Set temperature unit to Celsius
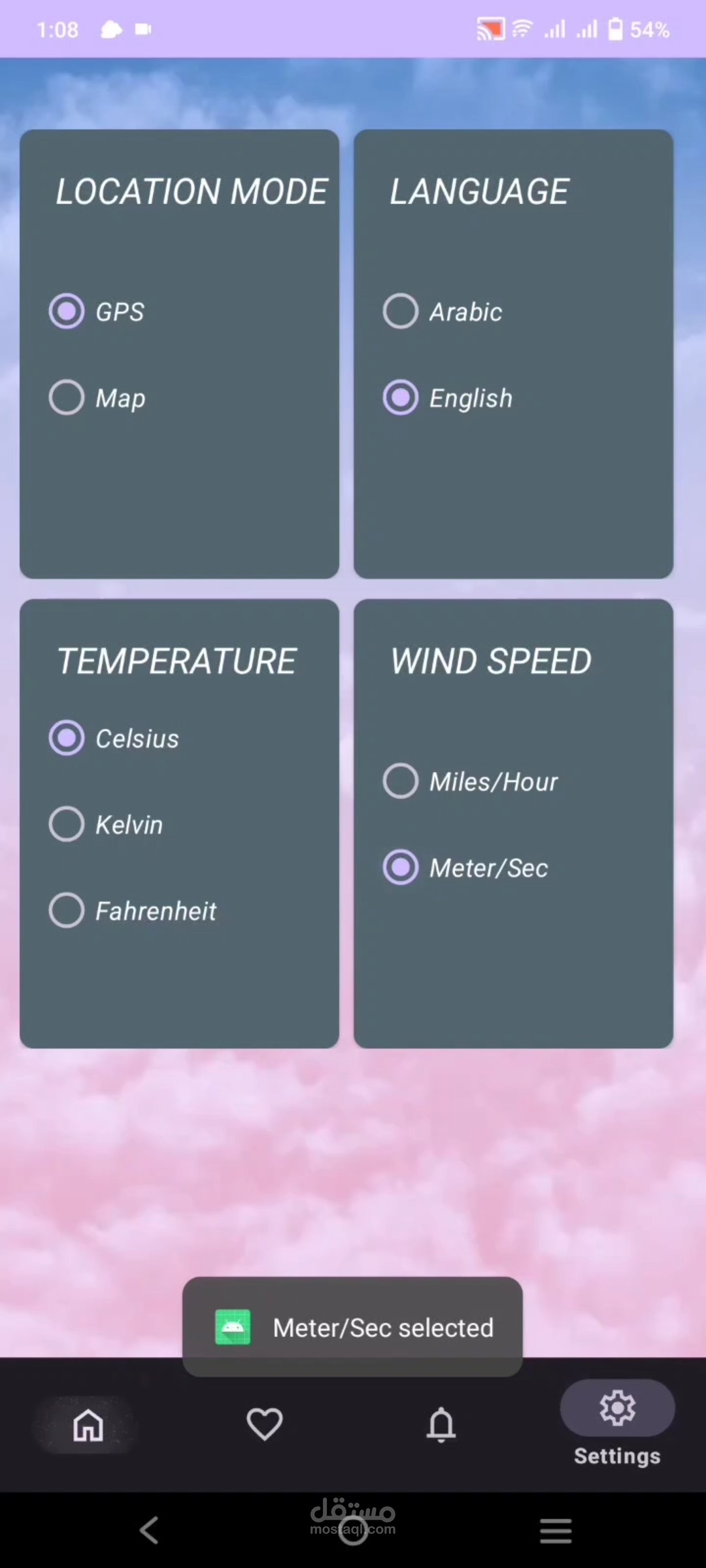The width and height of the screenshot is (706, 1568). (67, 738)
